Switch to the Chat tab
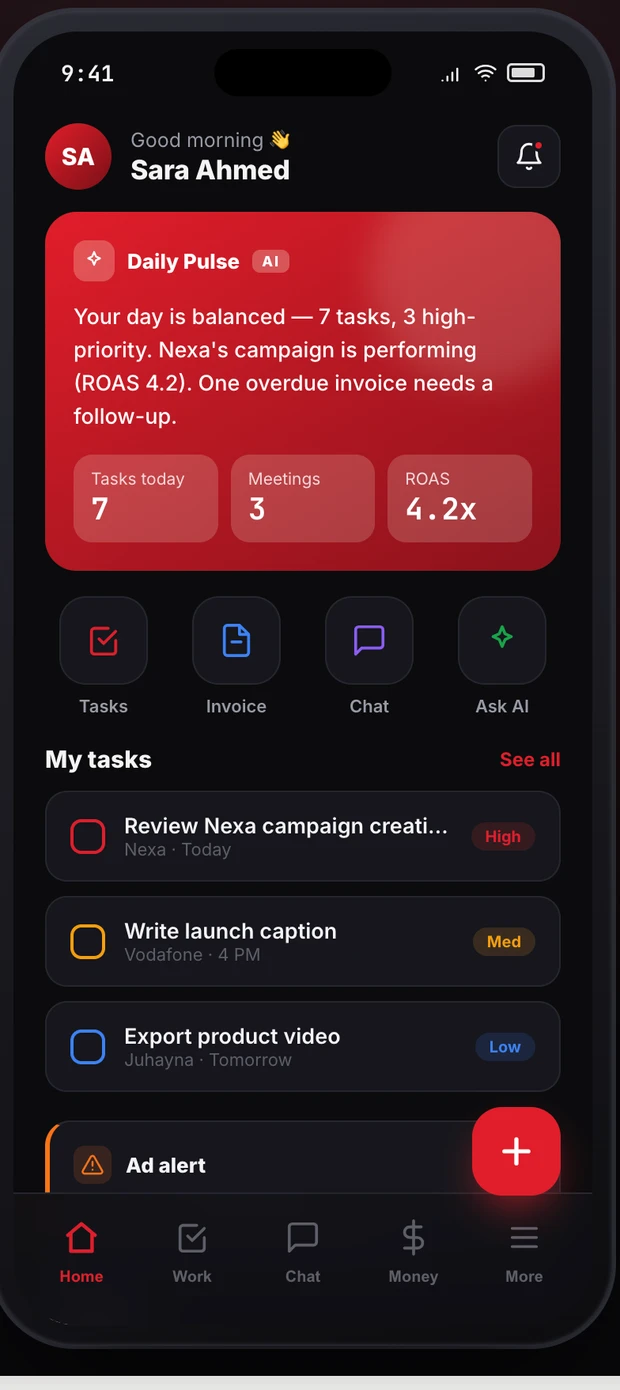Image resolution: width=620 pixels, height=1390 pixels. point(303,1252)
